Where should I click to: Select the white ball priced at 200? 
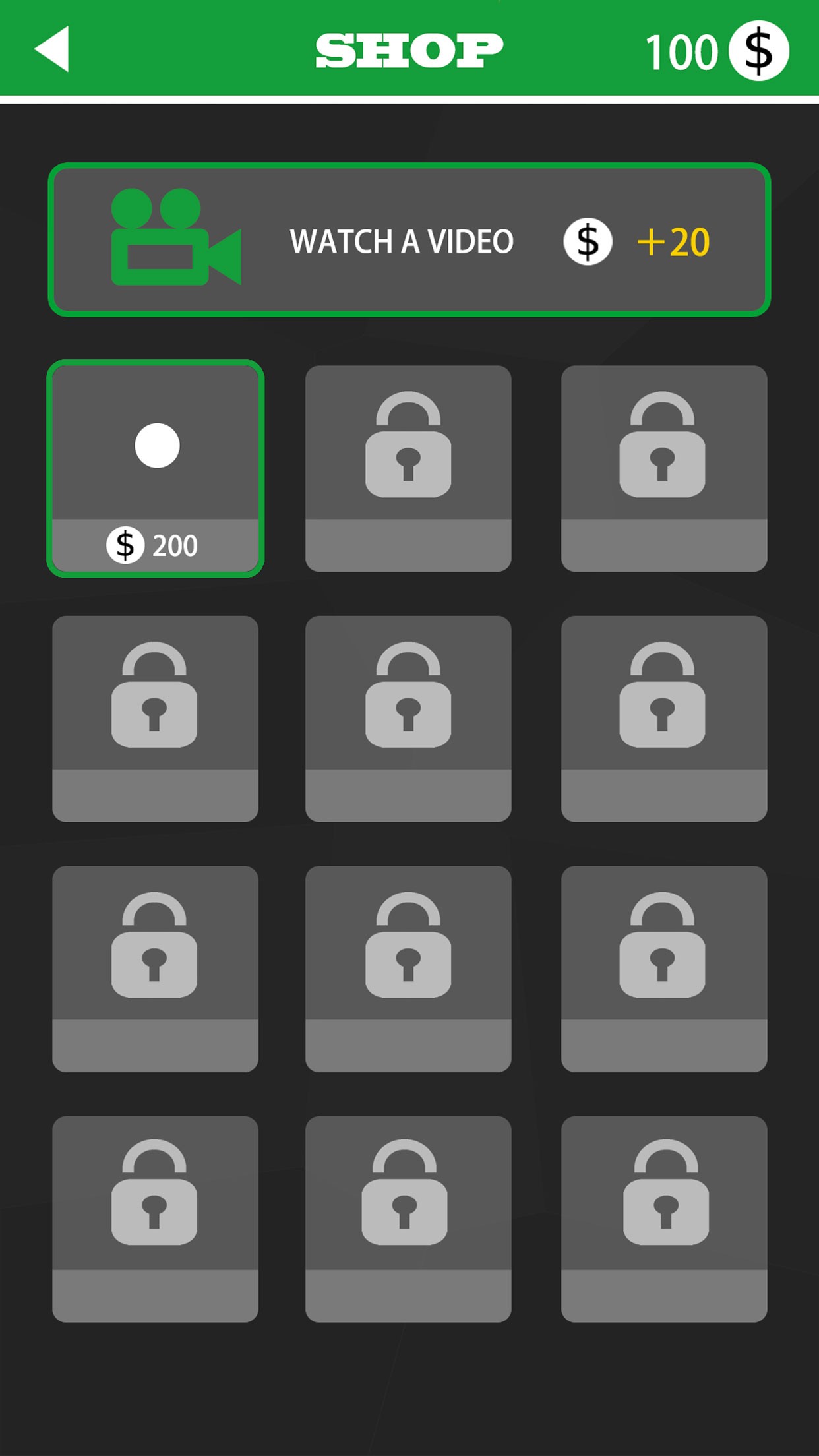coord(156,468)
